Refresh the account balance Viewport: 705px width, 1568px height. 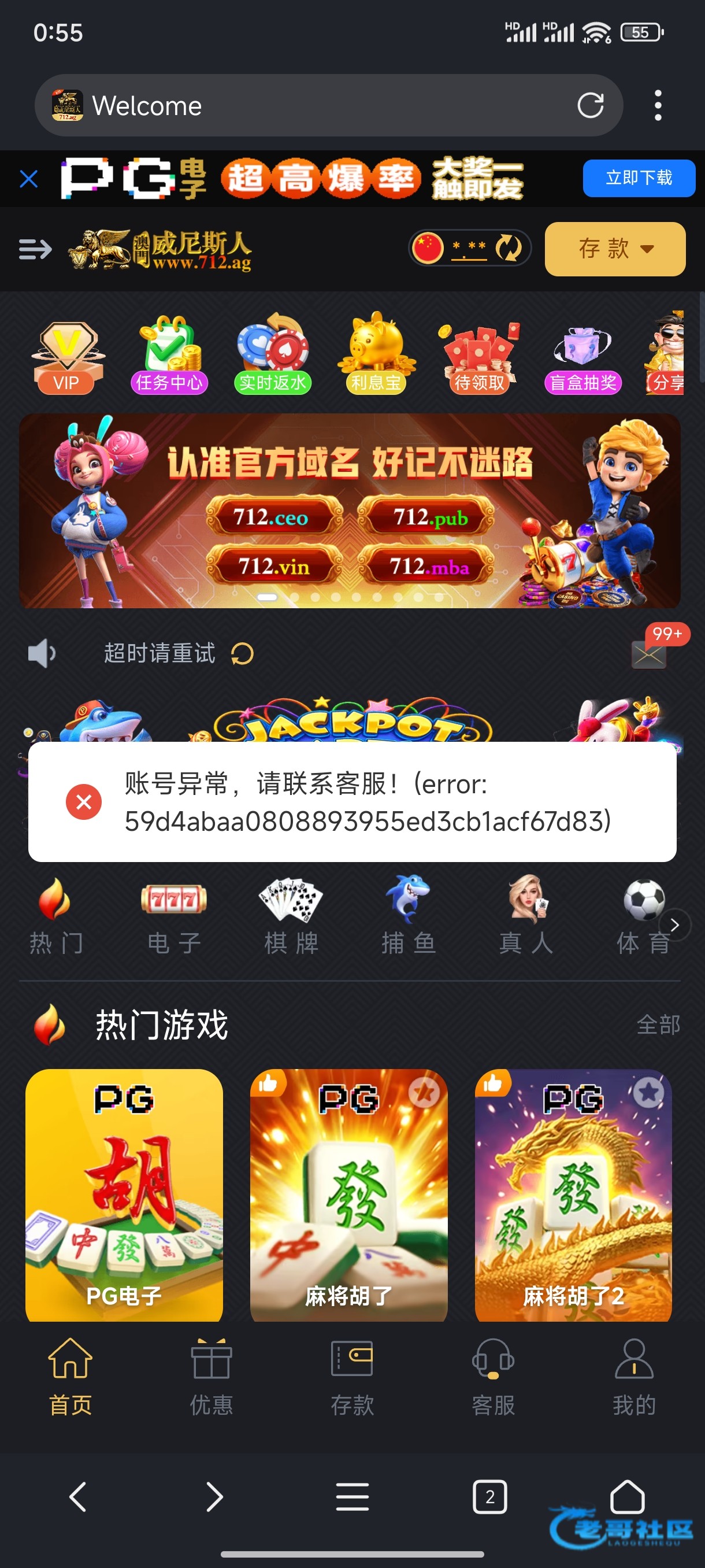[508, 249]
